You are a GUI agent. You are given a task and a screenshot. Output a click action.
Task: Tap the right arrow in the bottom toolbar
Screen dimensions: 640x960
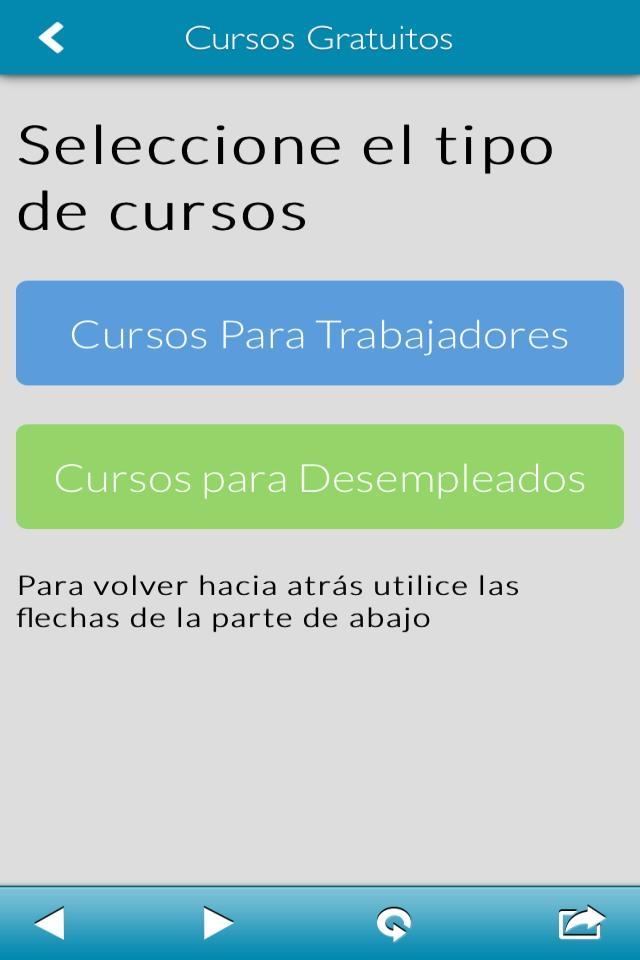pyautogui.click(x=218, y=922)
